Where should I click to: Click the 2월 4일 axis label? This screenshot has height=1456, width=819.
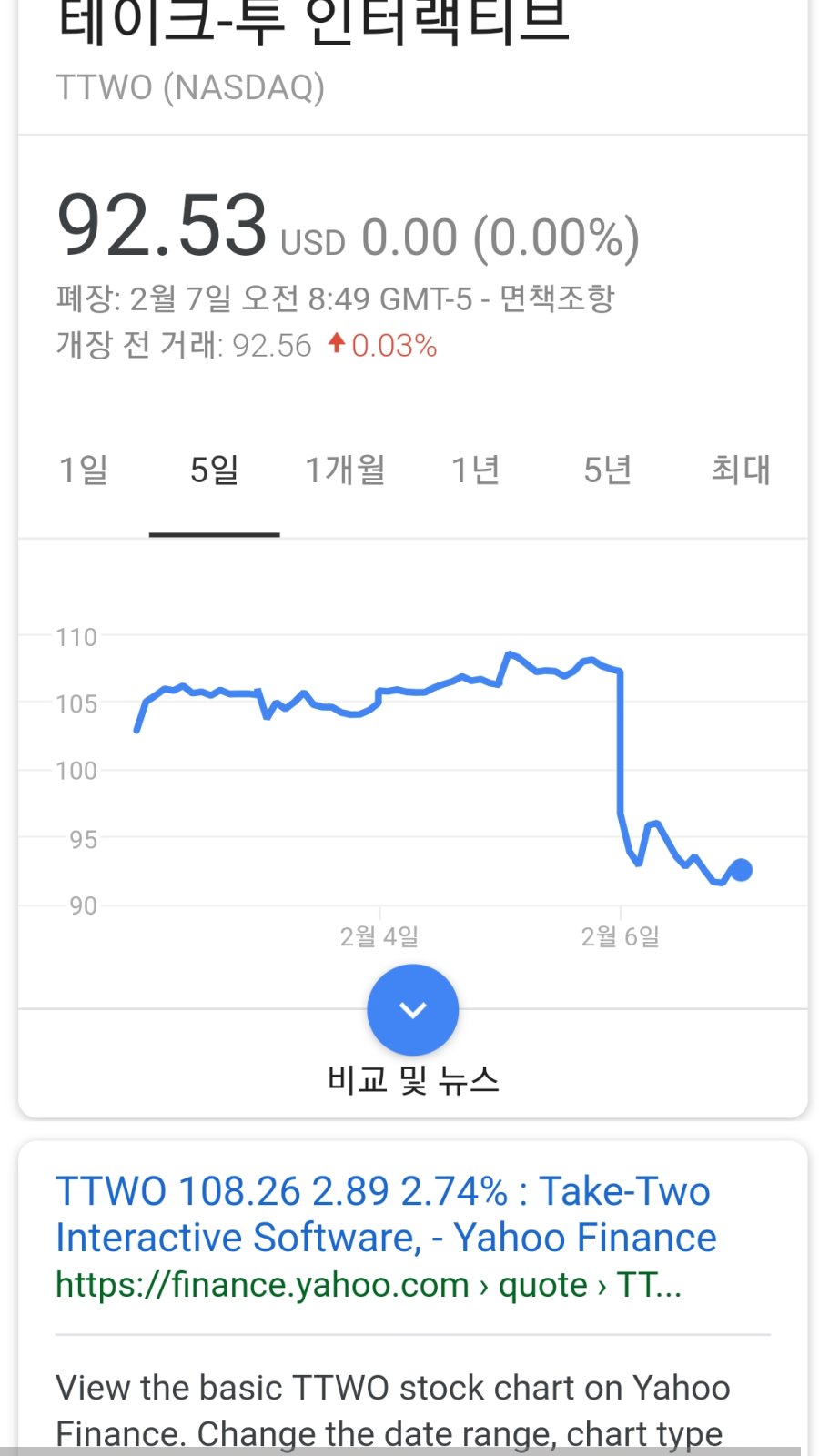379,935
